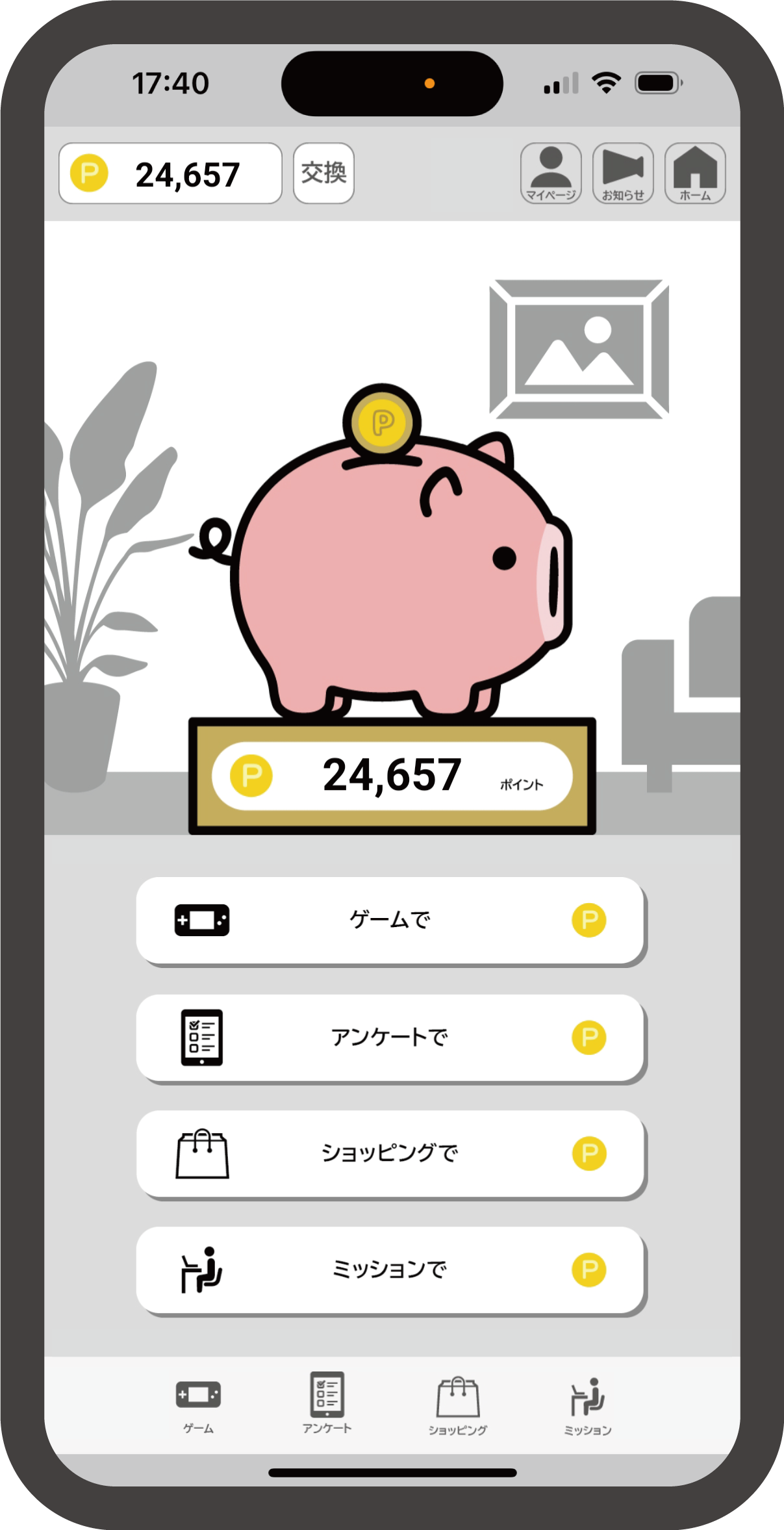Viewport: 784px width, 1530px height.
Task: Choose the ミッションで earn points card
Action: tap(390, 1269)
